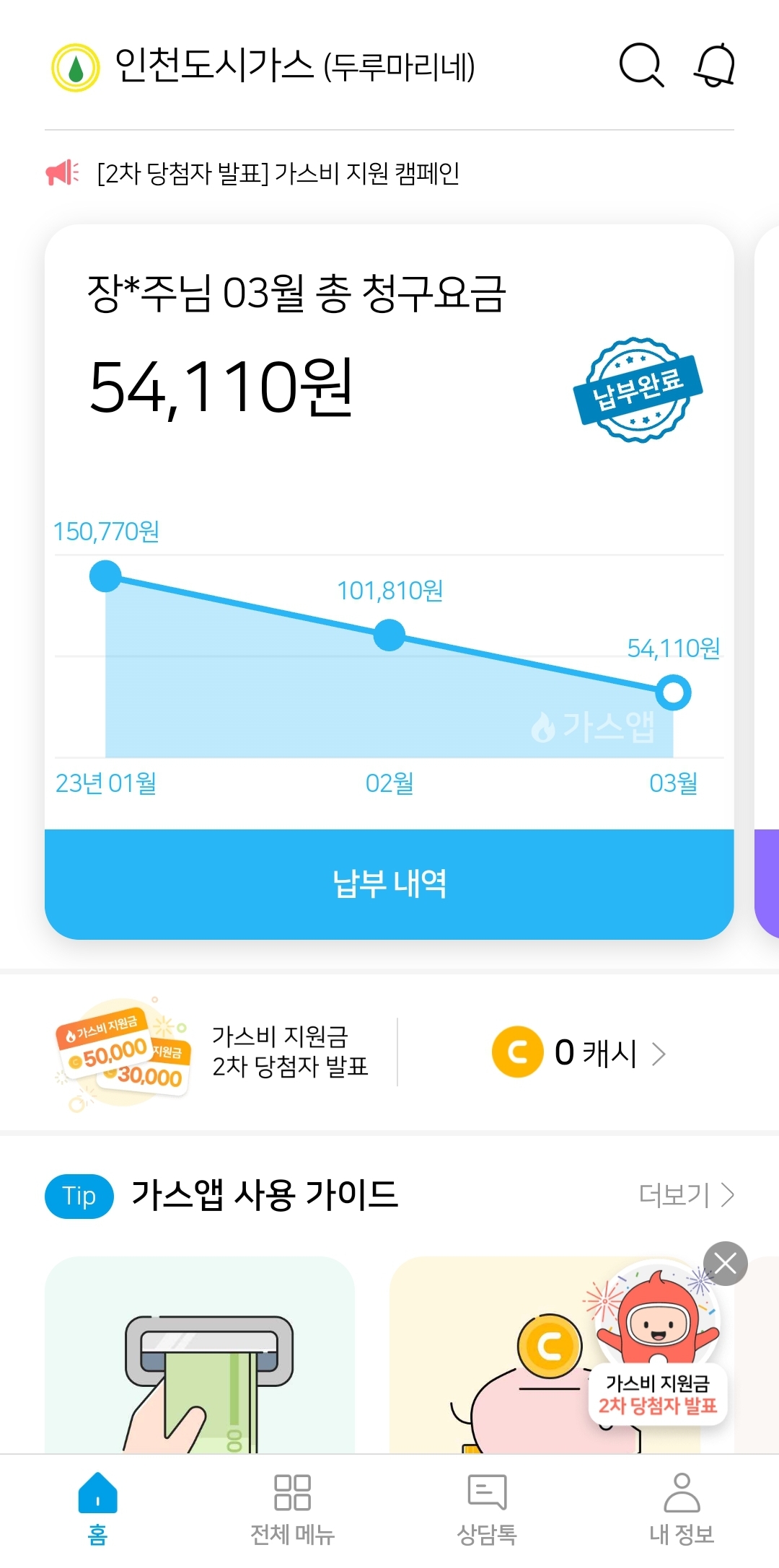Select the 02월 point on the chart
Image resolution: width=779 pixels, height=1568 pixels.
(389, 635)
